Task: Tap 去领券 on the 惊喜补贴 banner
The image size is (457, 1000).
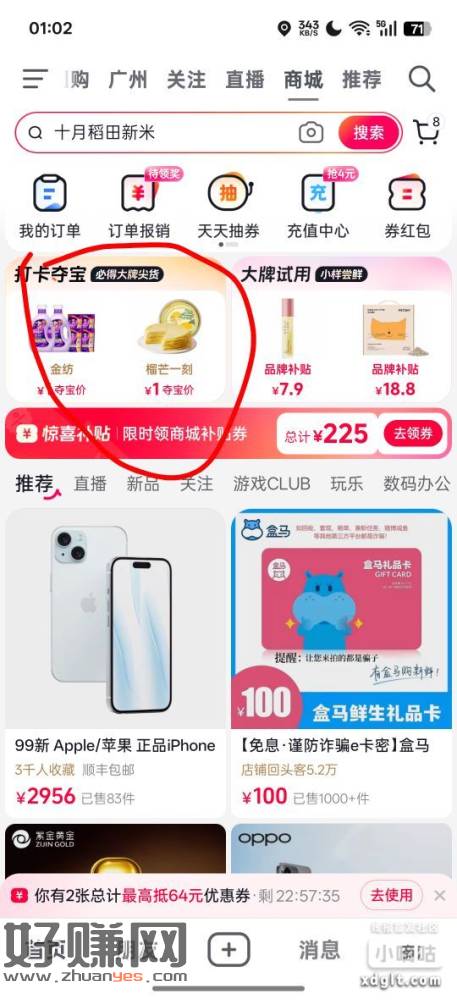Action: click(x=413, y=434)
